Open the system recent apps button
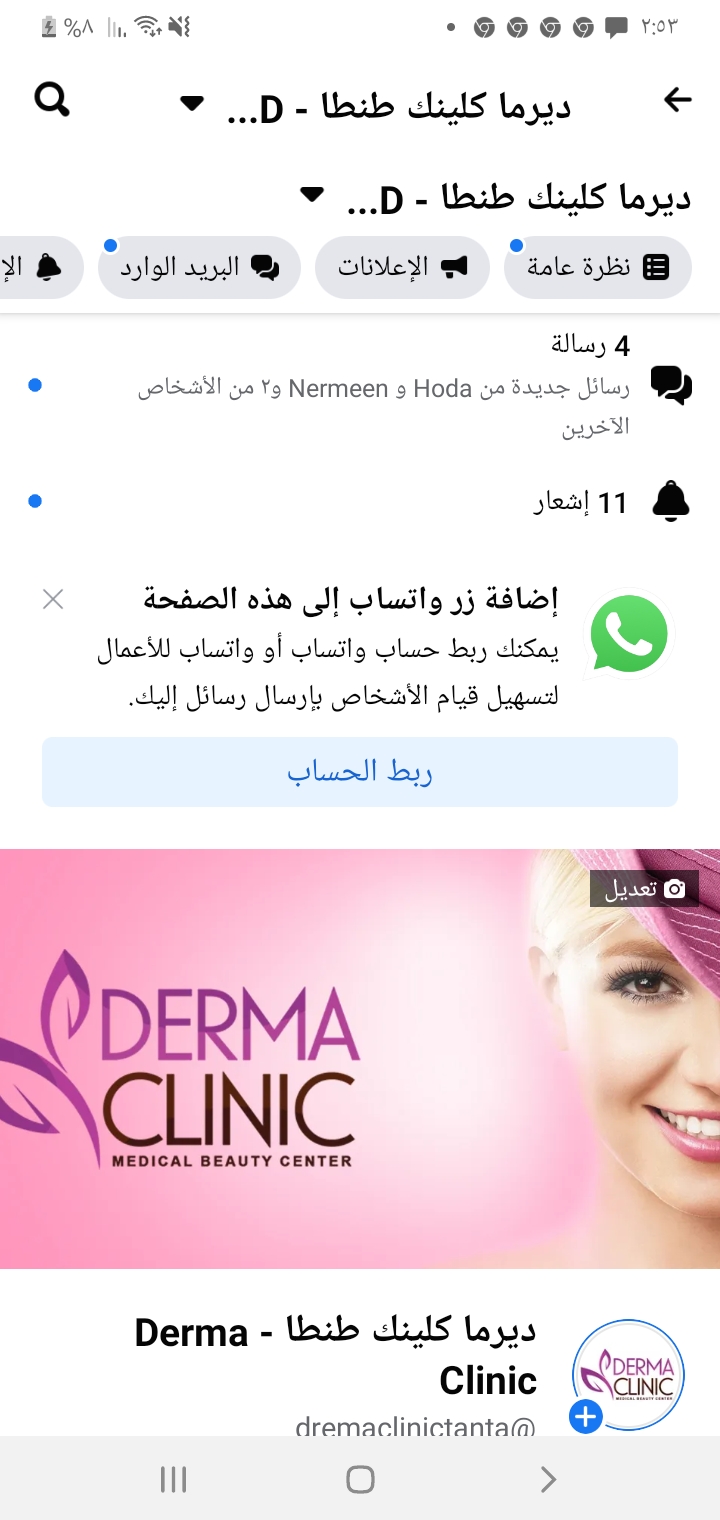 (x=174, y=1479)
